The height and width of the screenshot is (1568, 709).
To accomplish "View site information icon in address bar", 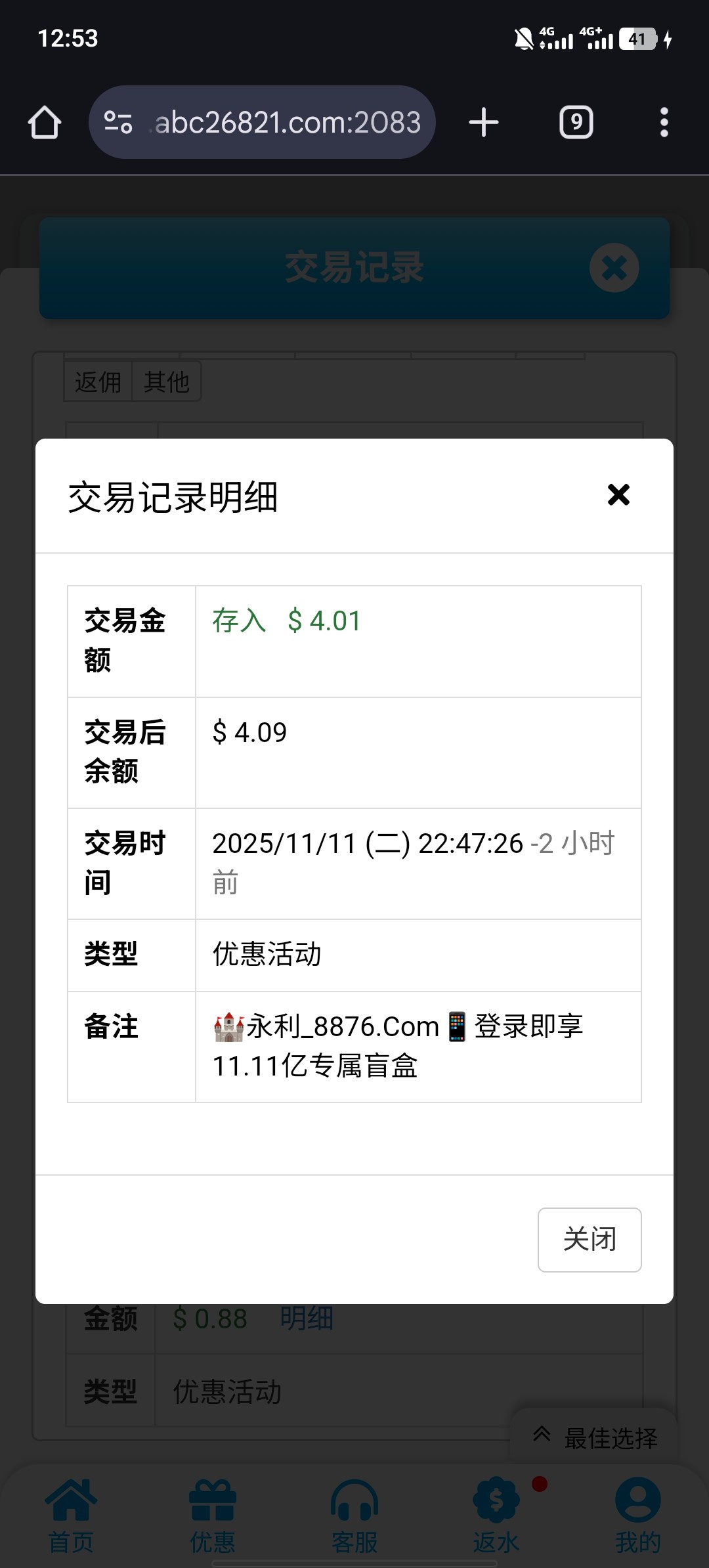I will pos(118,123).
